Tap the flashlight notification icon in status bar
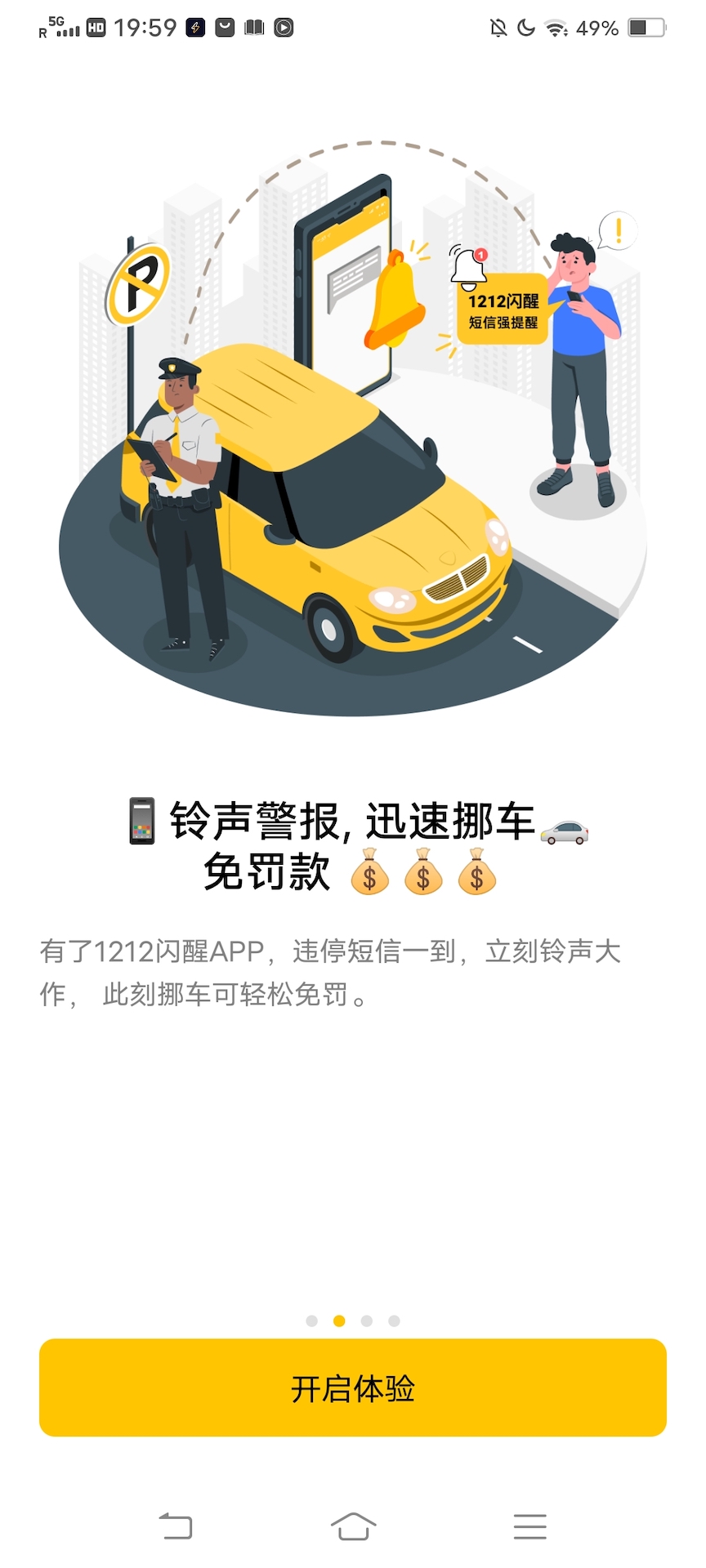Screen dimensions: 706x1568 (194, 27)
